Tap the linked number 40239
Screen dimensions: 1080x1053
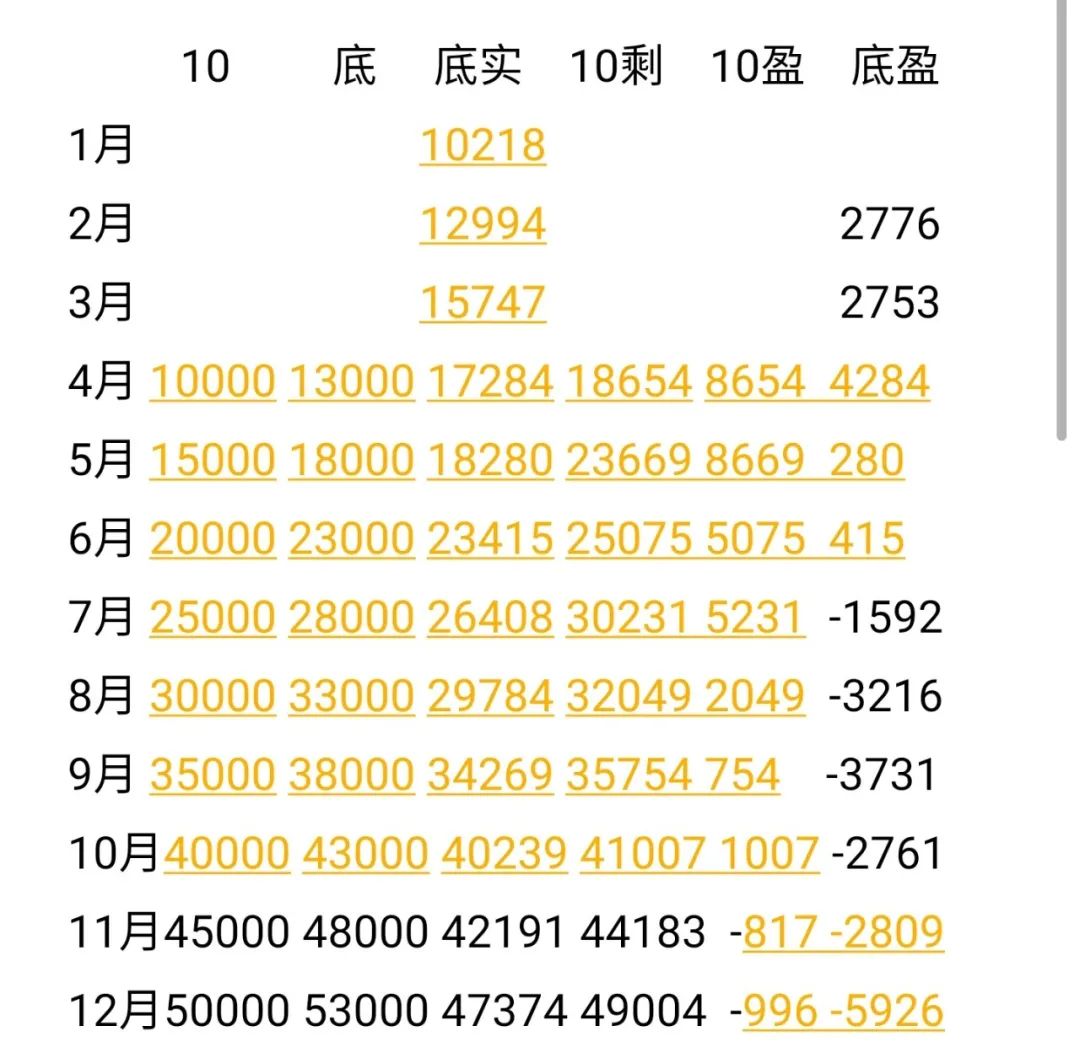pyautogui.click(x=504, y=853)
